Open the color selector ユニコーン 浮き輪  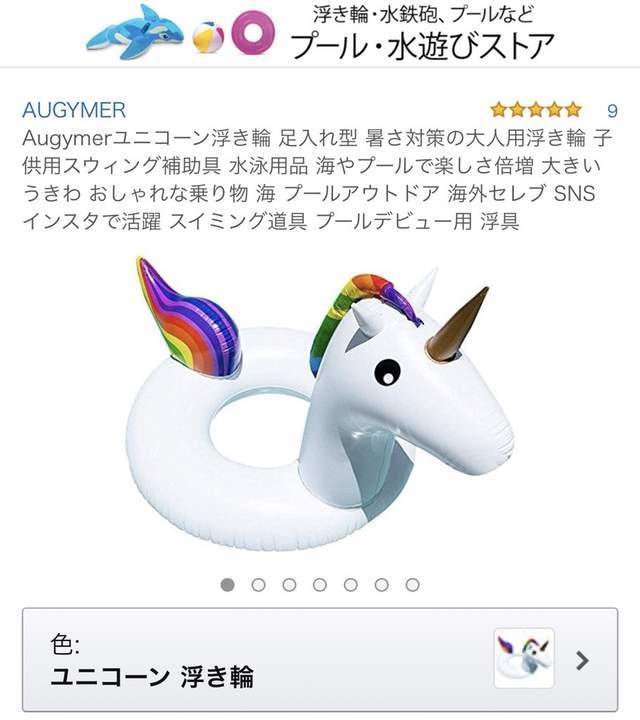pyautogui.click(x=320, y=660)
